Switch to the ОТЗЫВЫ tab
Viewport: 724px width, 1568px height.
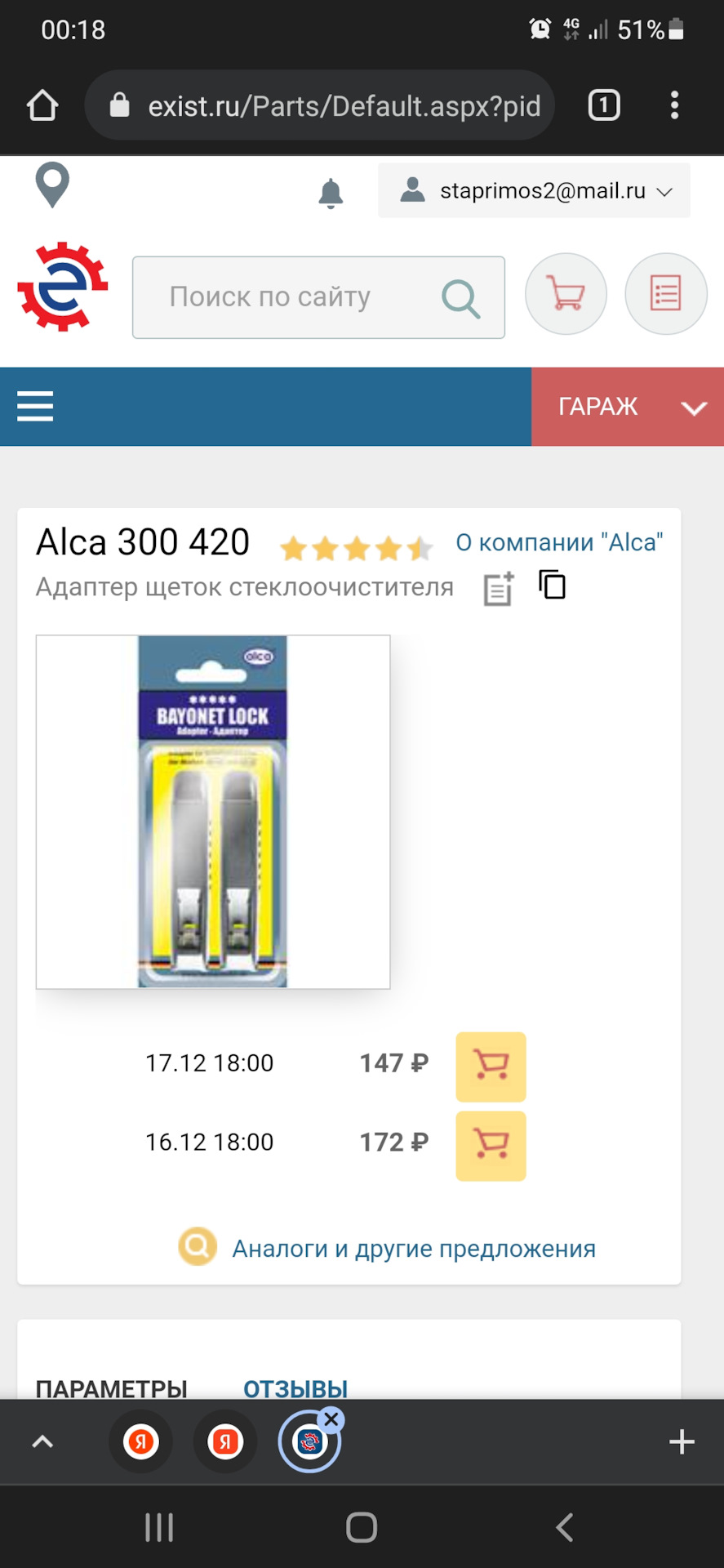[x=295, y=1388]
